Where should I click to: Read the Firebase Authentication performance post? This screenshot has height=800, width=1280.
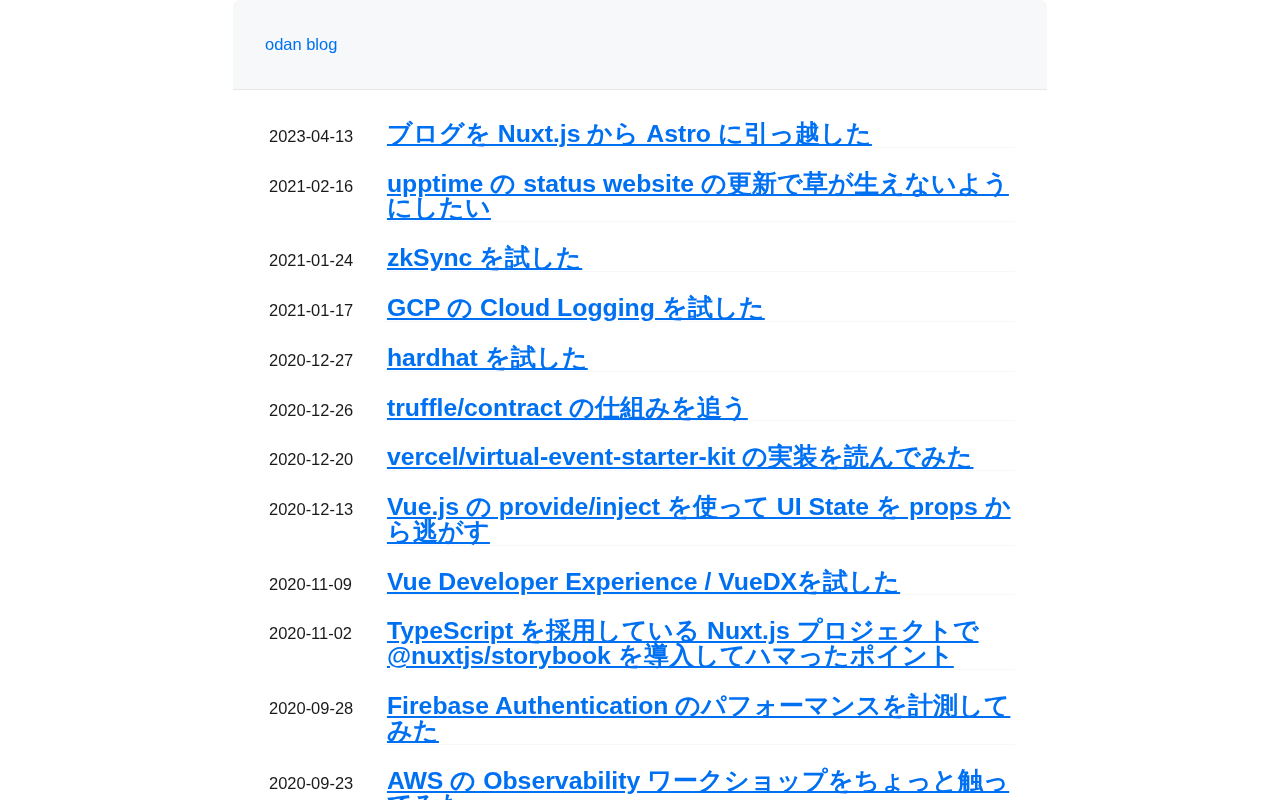697,707
